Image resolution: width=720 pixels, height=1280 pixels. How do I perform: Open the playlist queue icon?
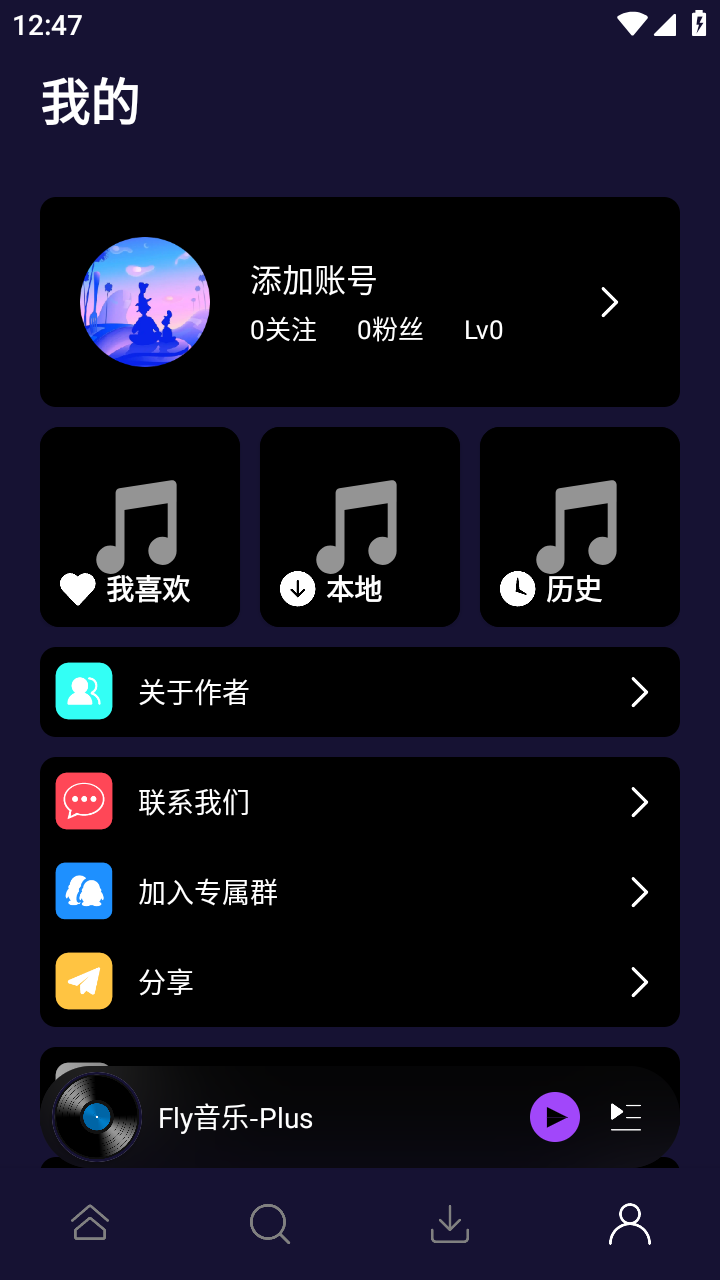(x=626, y=1117)
